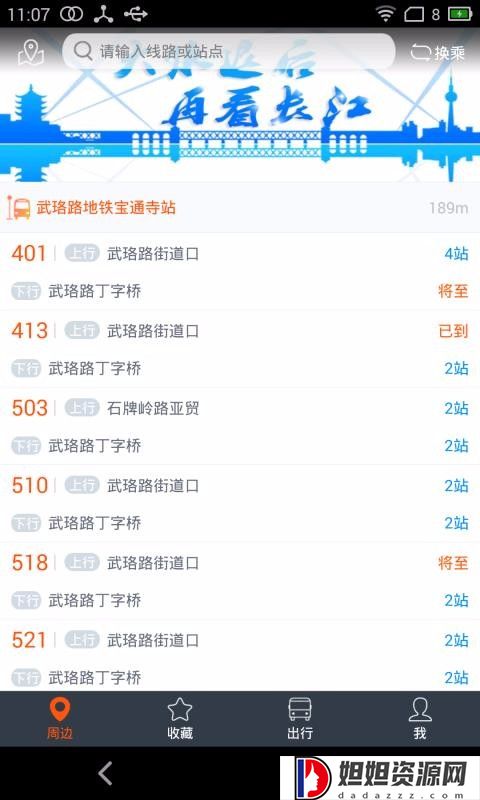This screenshot has width=480, height=800.
Task: Open route 401 上行 to 武珞路街道口
Action: pos(240,253)
